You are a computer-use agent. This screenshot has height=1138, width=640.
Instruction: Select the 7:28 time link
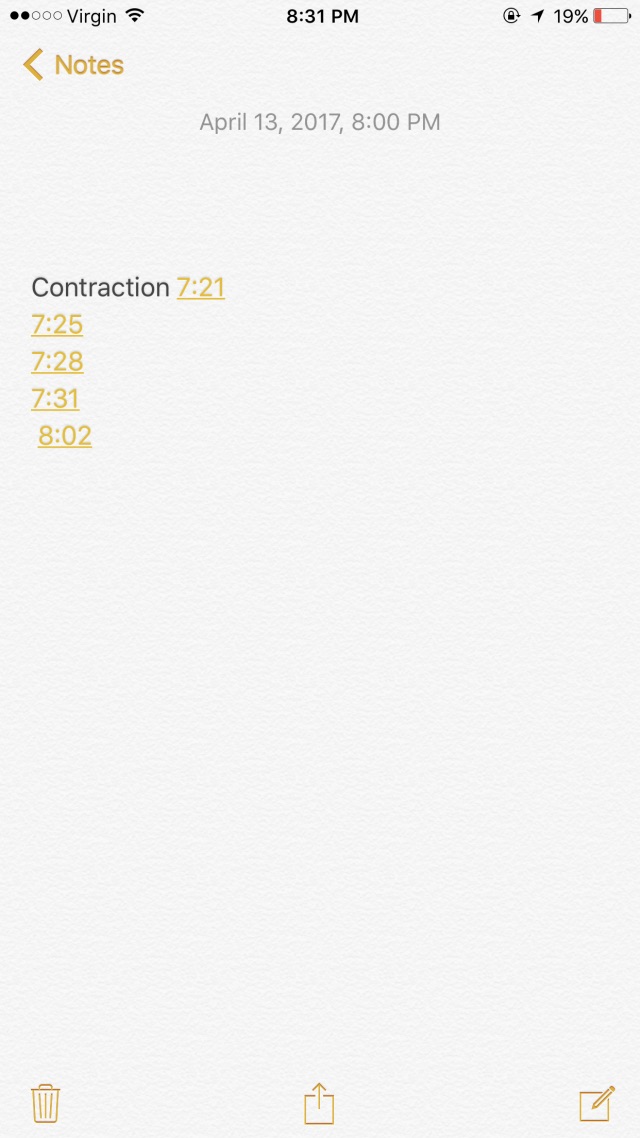pos(57,361)
